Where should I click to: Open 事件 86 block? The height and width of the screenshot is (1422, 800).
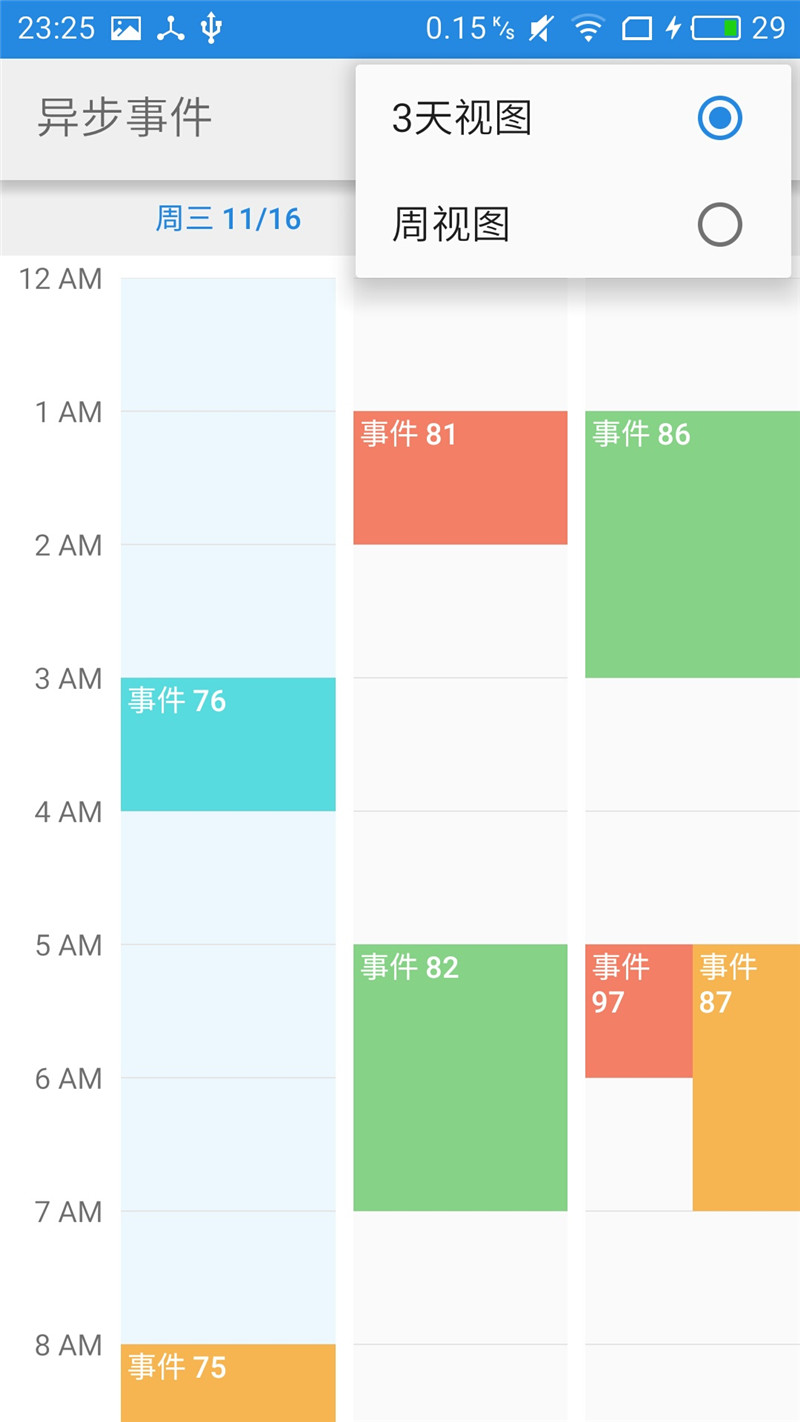[x=692, y=544]
